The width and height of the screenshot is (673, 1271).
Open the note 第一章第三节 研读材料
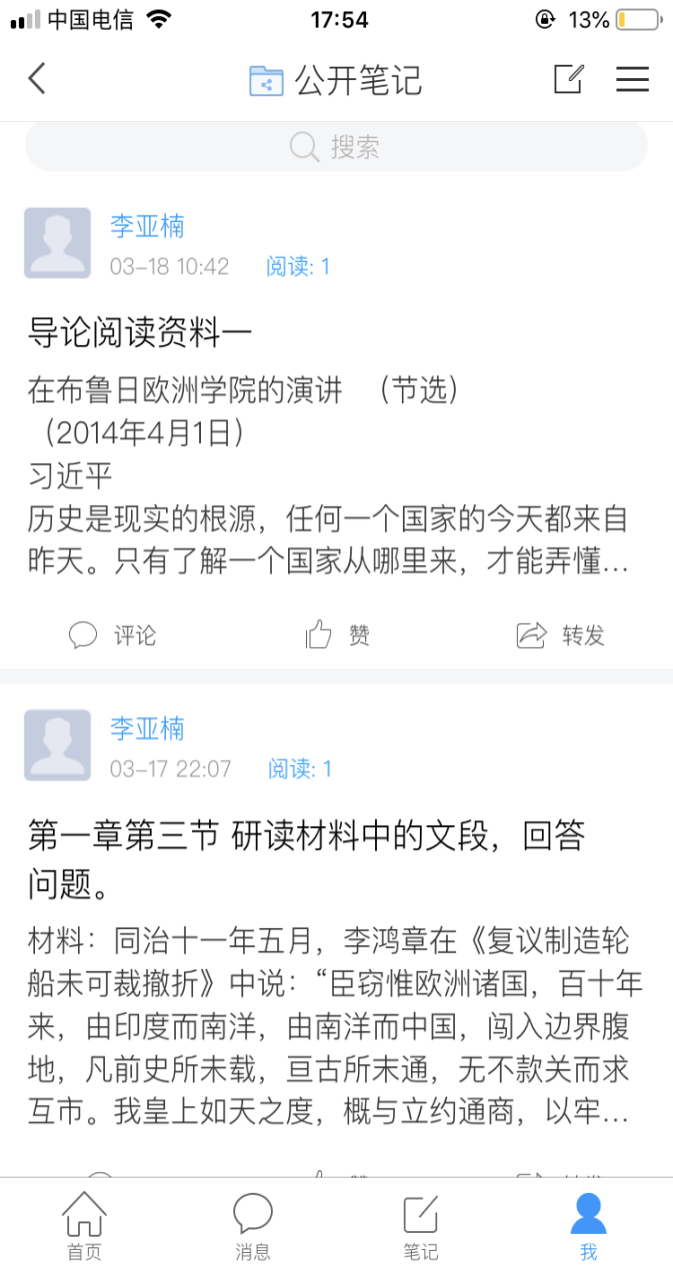pyautogui.click(x=306, y=859)
